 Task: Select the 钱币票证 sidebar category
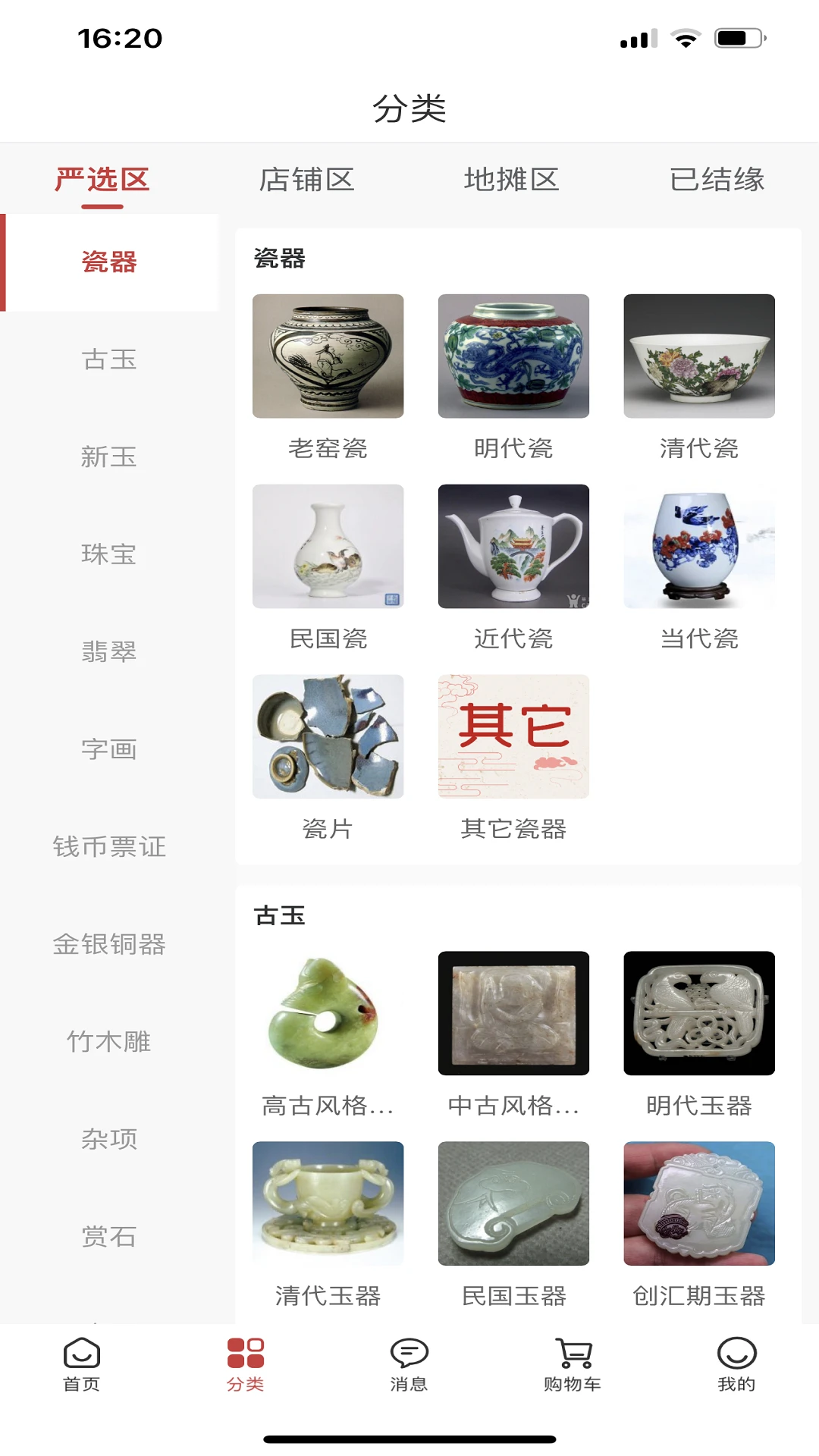(110, 847)
